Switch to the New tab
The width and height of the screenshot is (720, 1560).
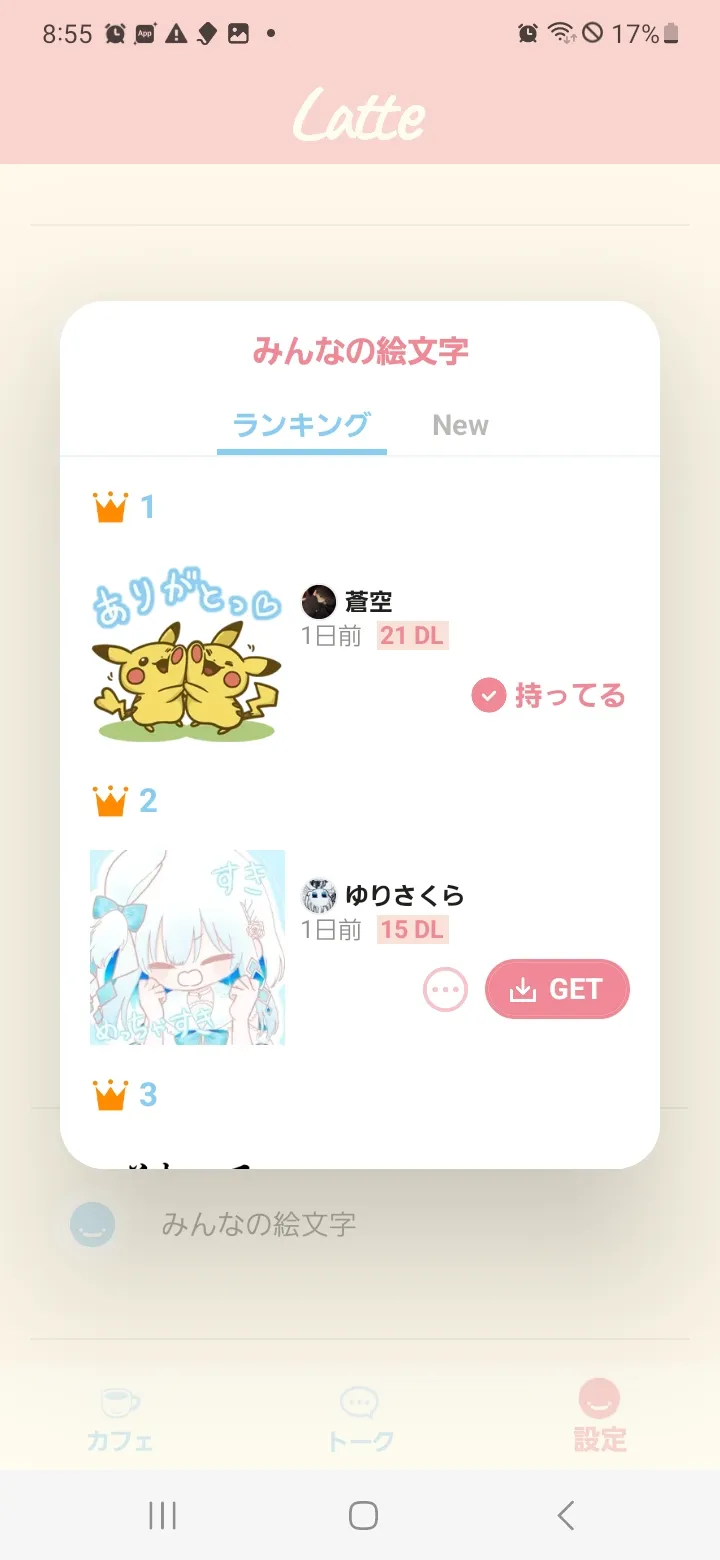coord(460,425)
